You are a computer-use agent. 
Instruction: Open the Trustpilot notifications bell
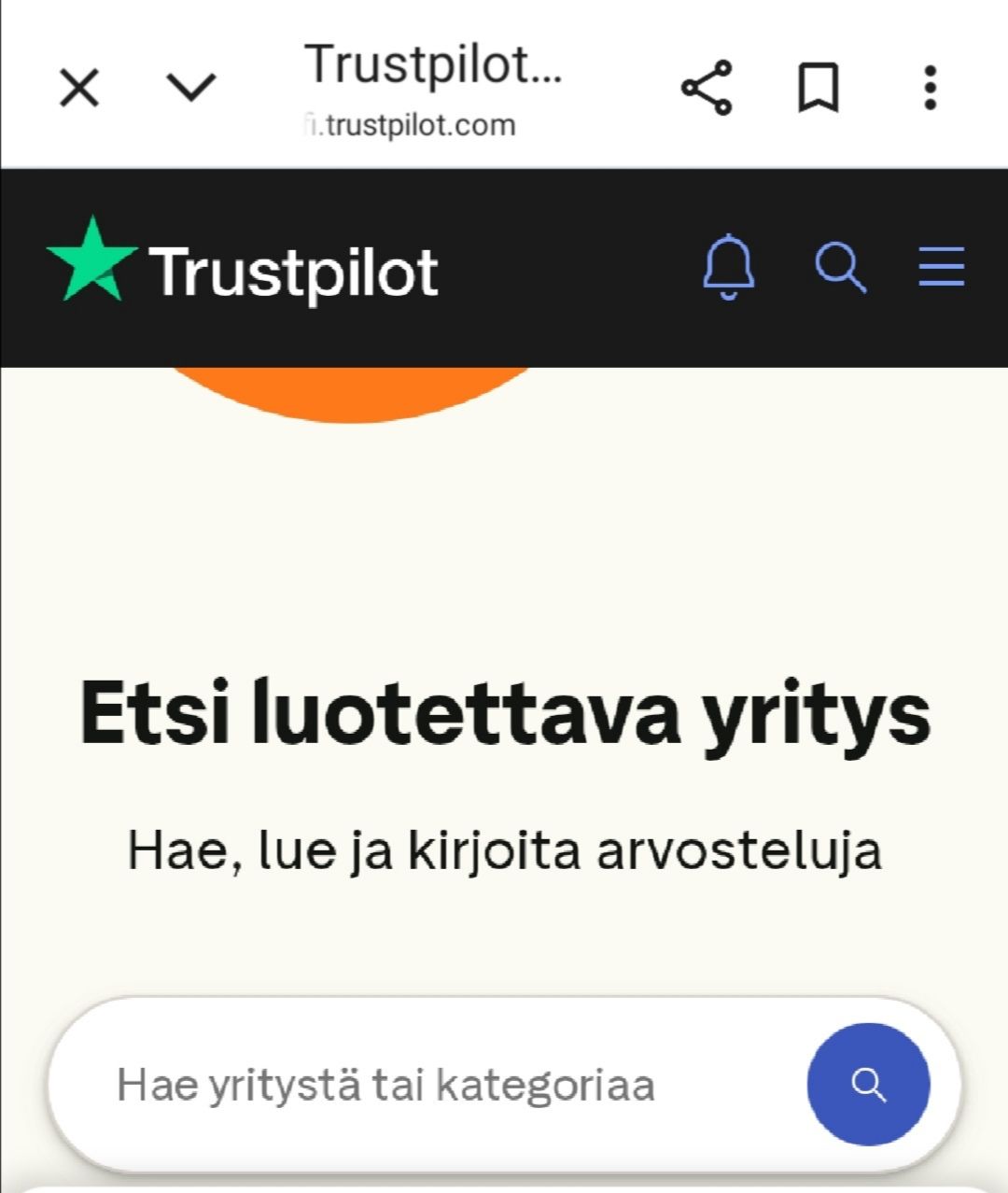tap(728, 268)
